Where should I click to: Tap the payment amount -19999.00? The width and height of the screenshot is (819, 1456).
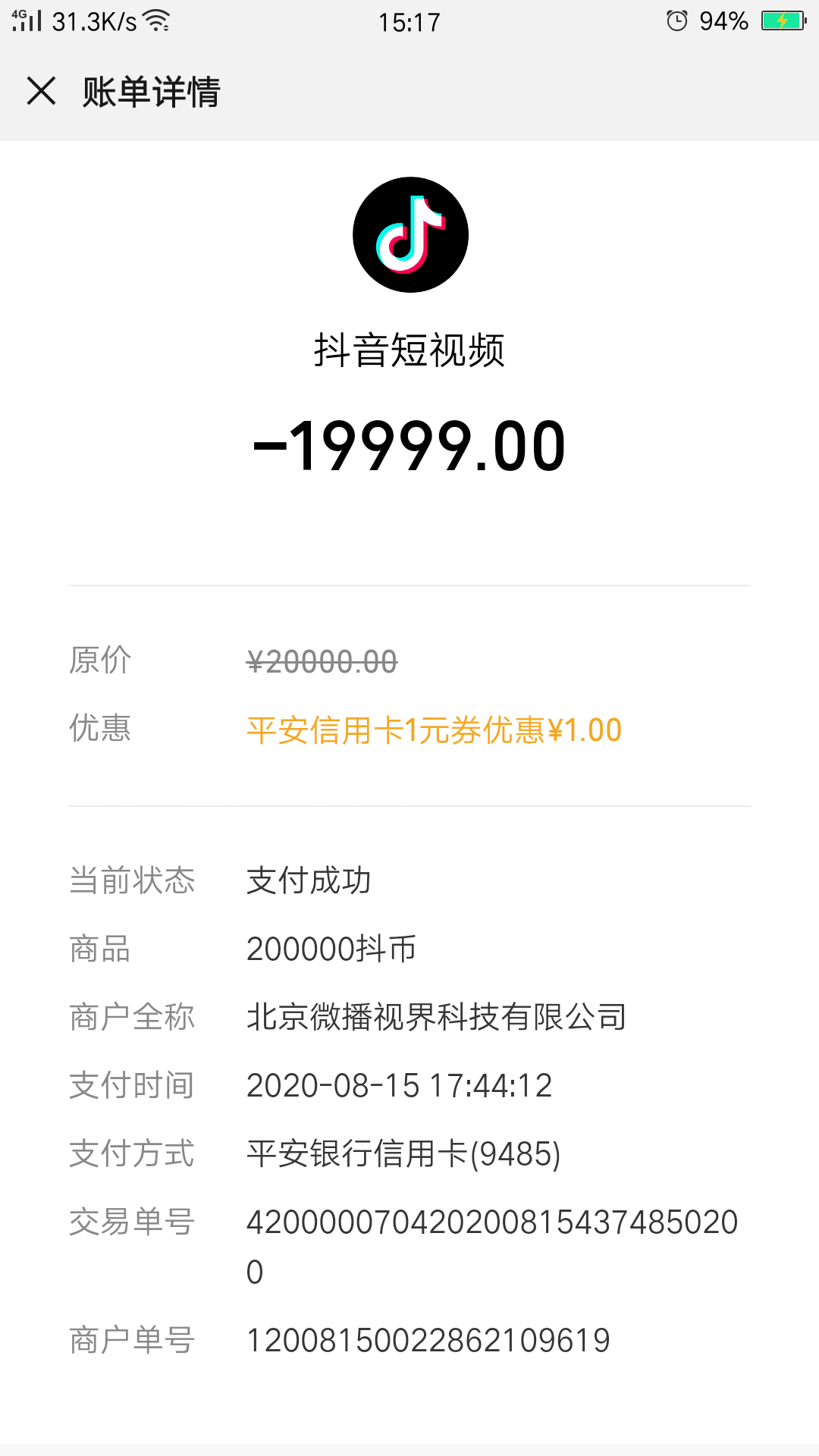pyautogui.click(x=409, y=446)
